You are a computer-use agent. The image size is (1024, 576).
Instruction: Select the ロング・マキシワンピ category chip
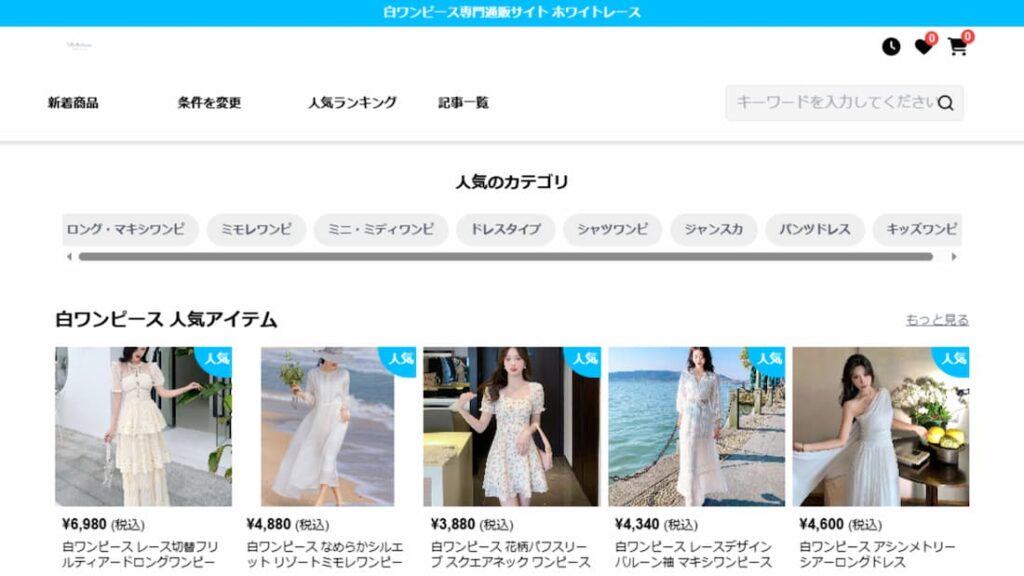click(x=127, y=230)
